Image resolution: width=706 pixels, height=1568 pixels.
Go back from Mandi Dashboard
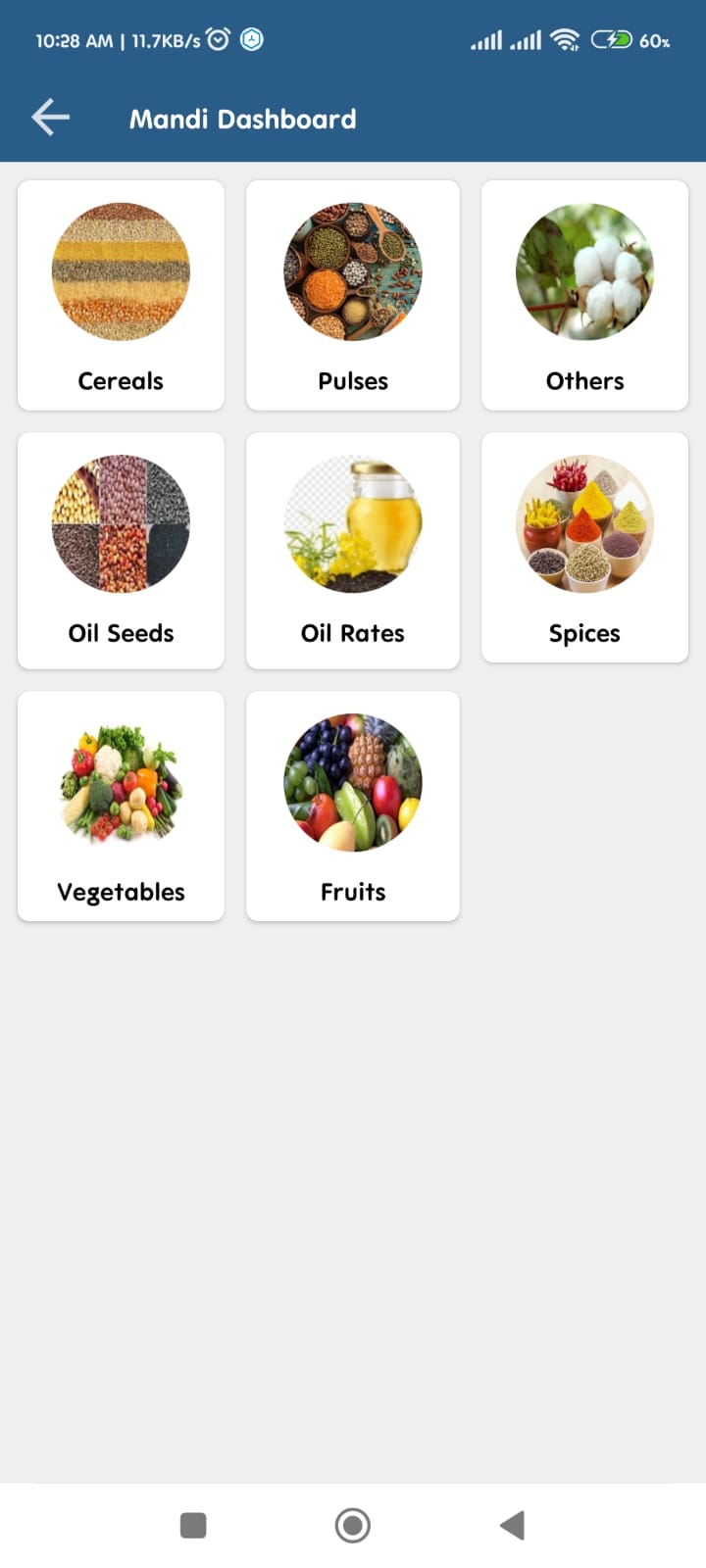[x=50, y=118]
